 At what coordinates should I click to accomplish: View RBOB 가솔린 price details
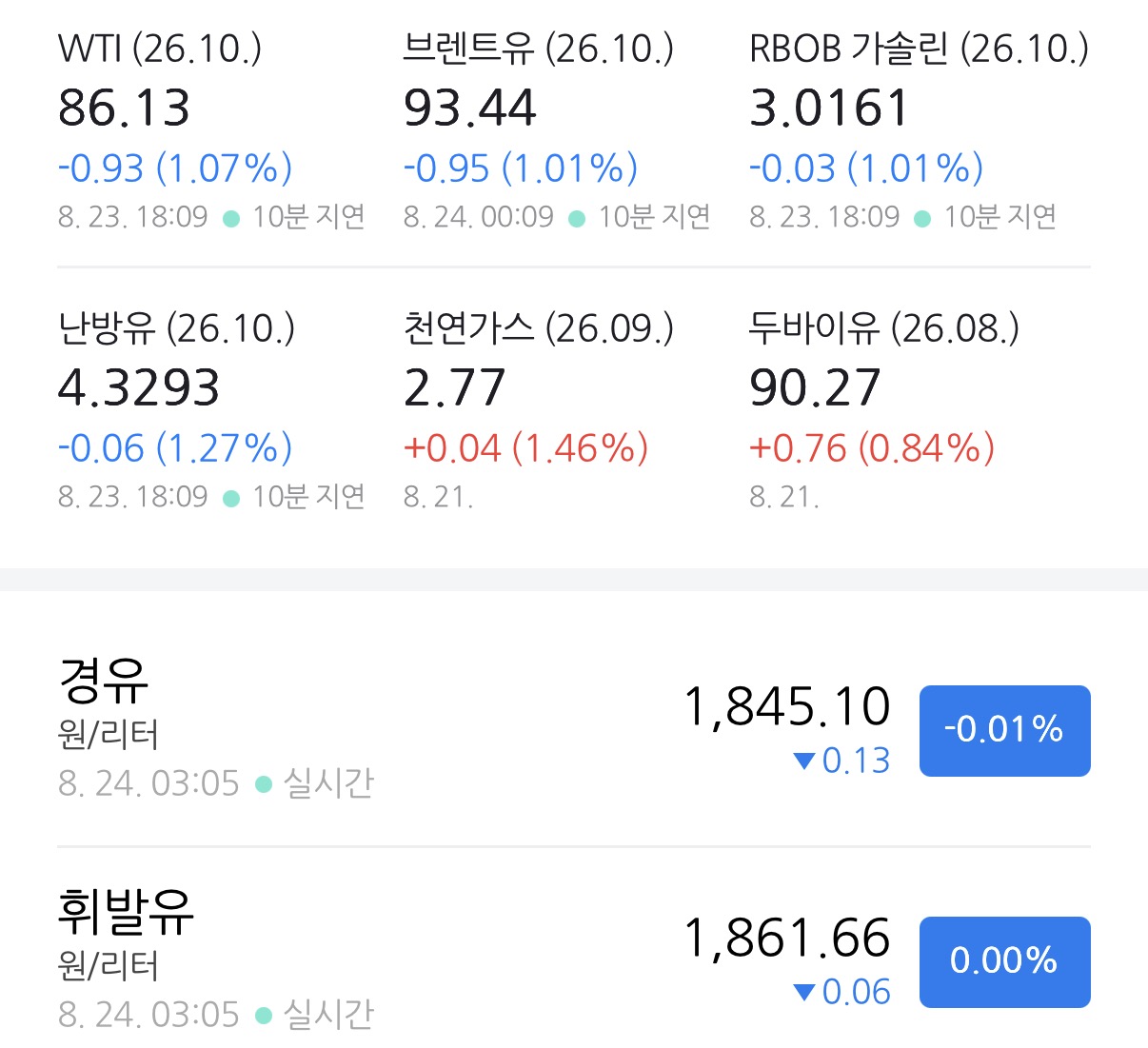click(x=920, y=131)
